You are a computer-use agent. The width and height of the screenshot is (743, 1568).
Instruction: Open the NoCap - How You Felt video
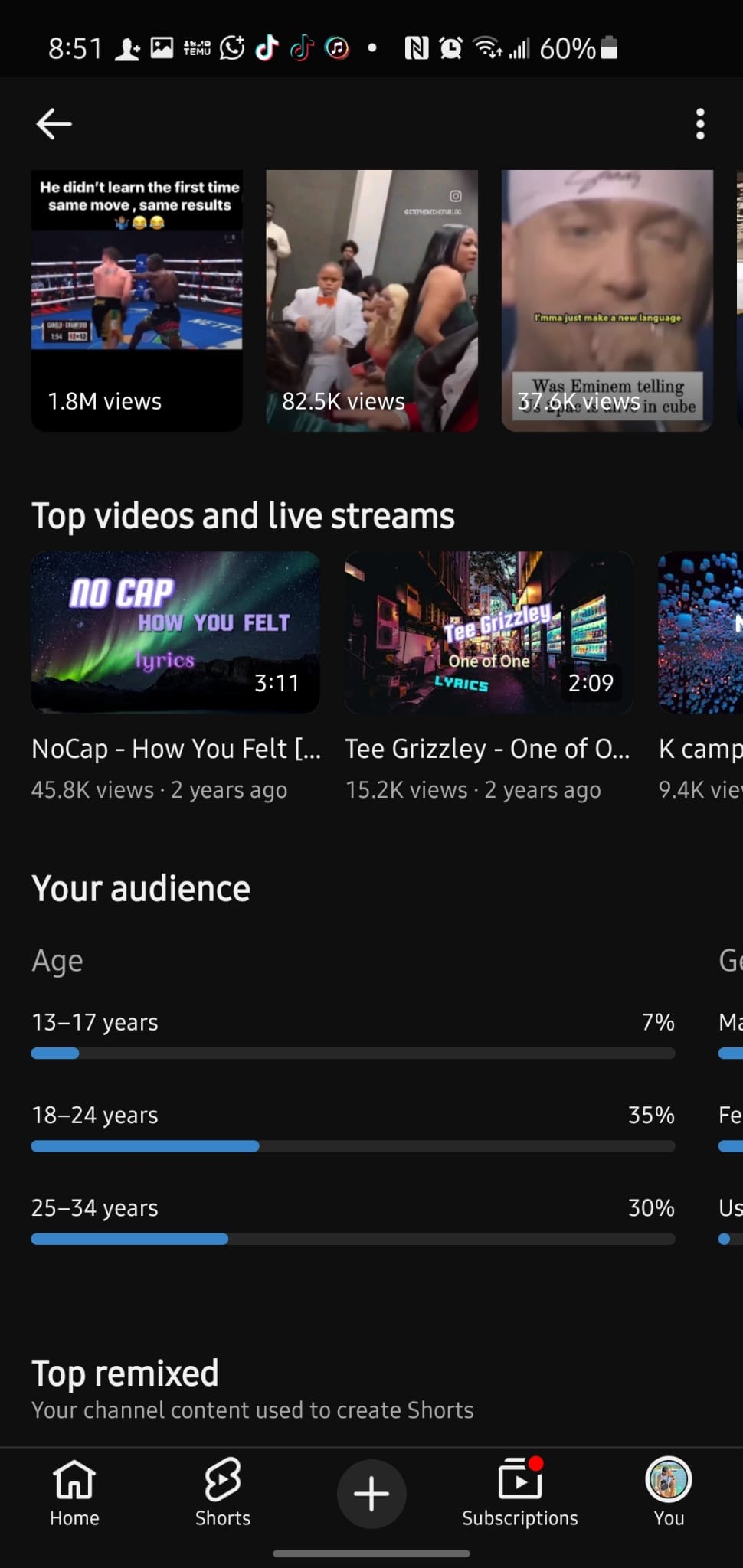click(175, 676)
